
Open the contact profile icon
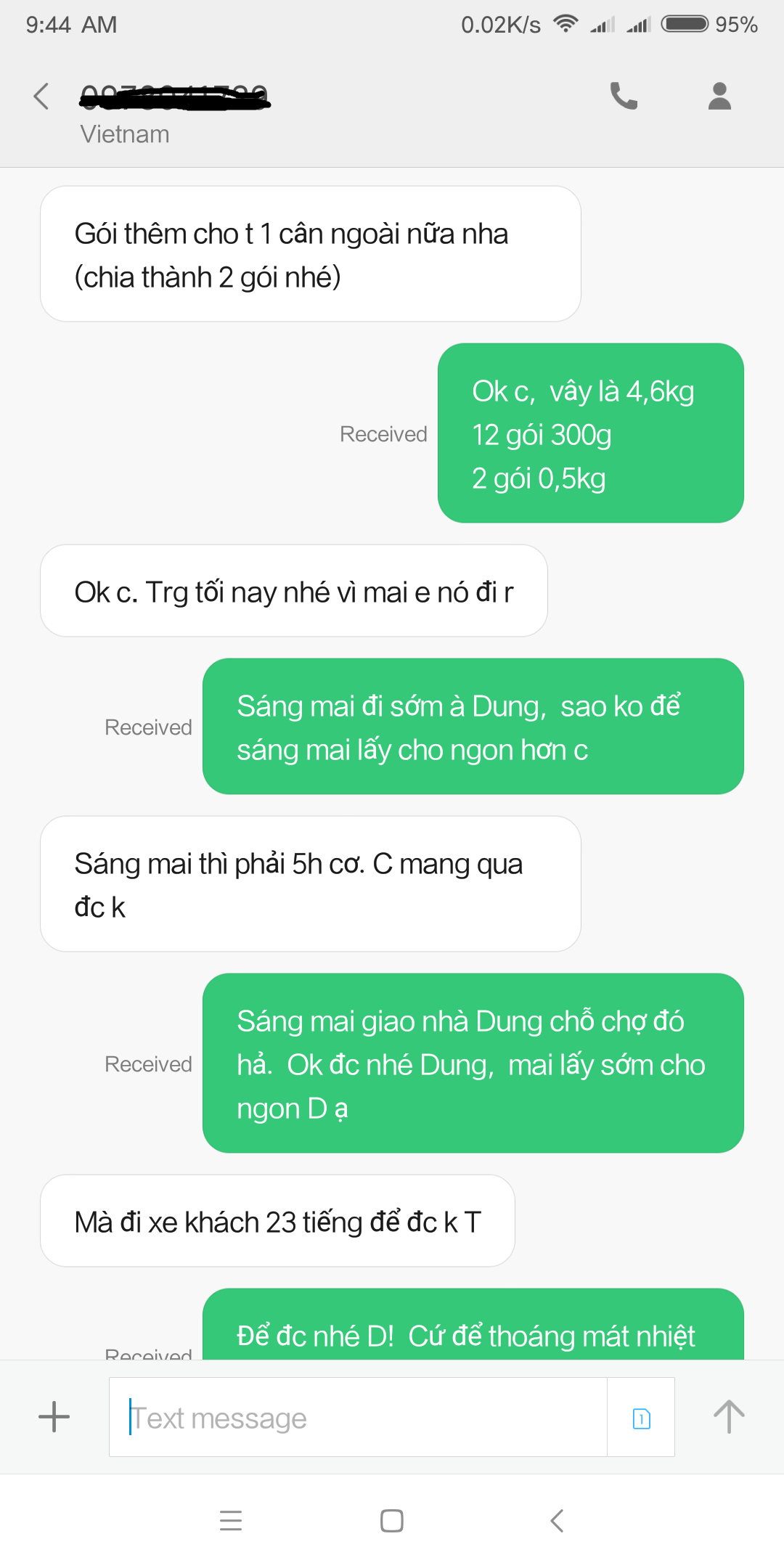719,96
